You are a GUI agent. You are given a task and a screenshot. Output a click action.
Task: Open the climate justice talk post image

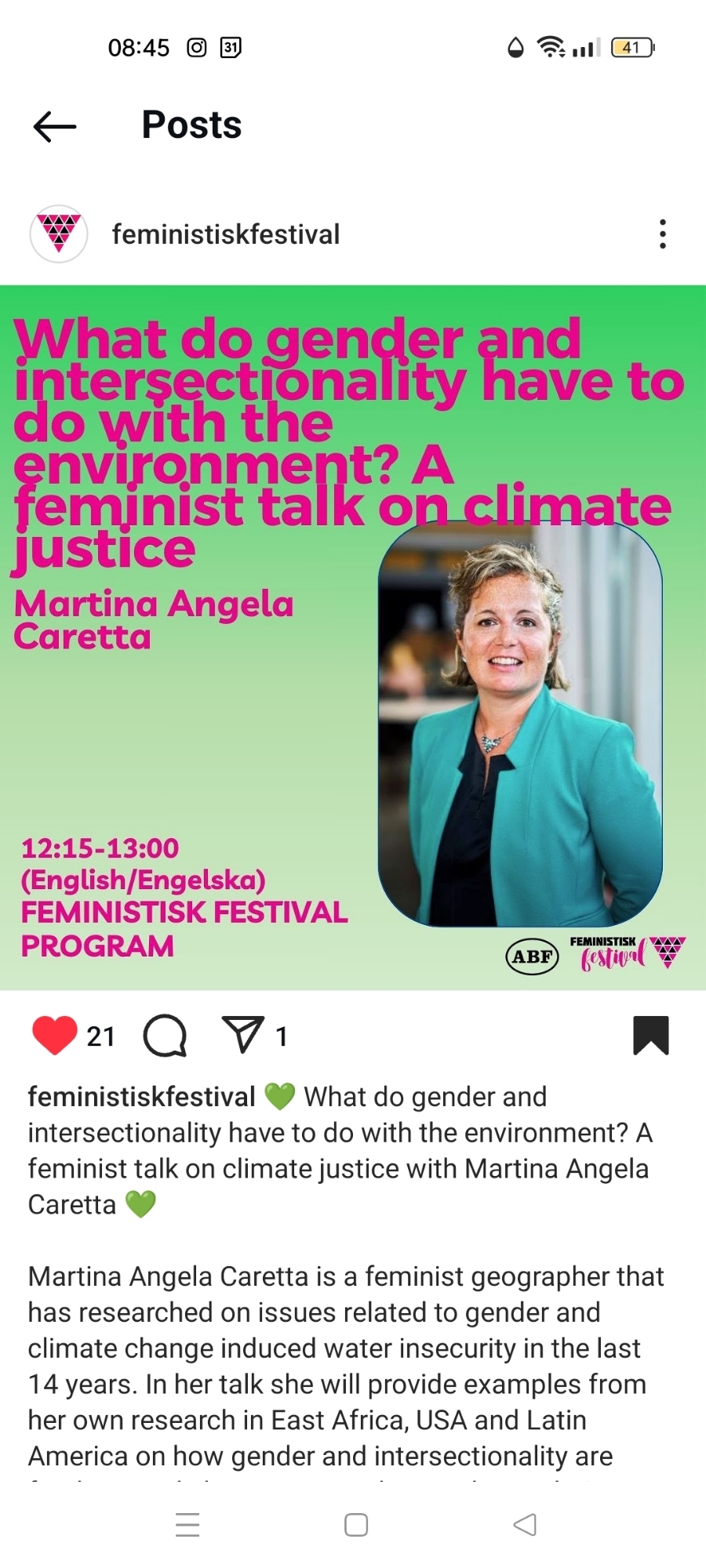(x=353, y=637)
